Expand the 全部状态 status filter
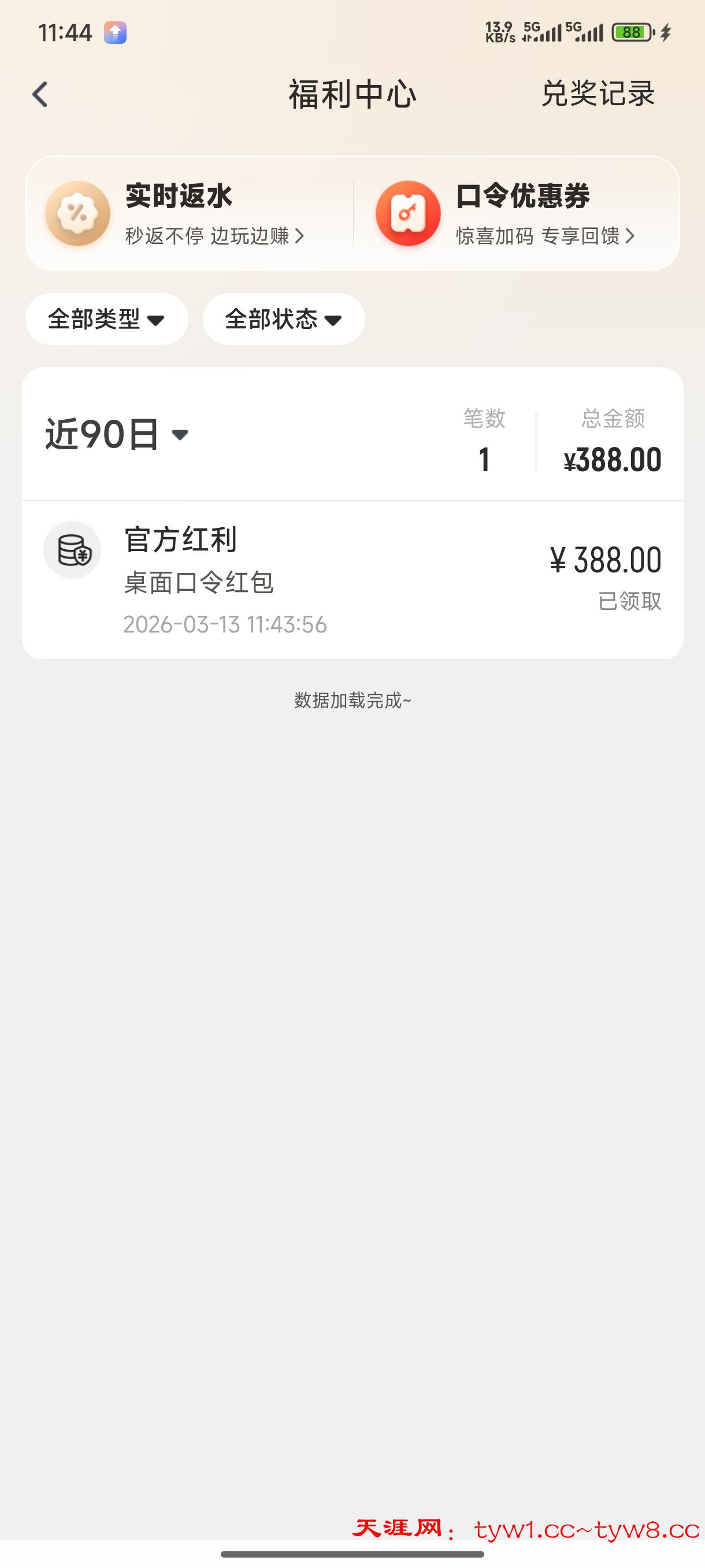705x1568 pixels. (x=284, y=320)
